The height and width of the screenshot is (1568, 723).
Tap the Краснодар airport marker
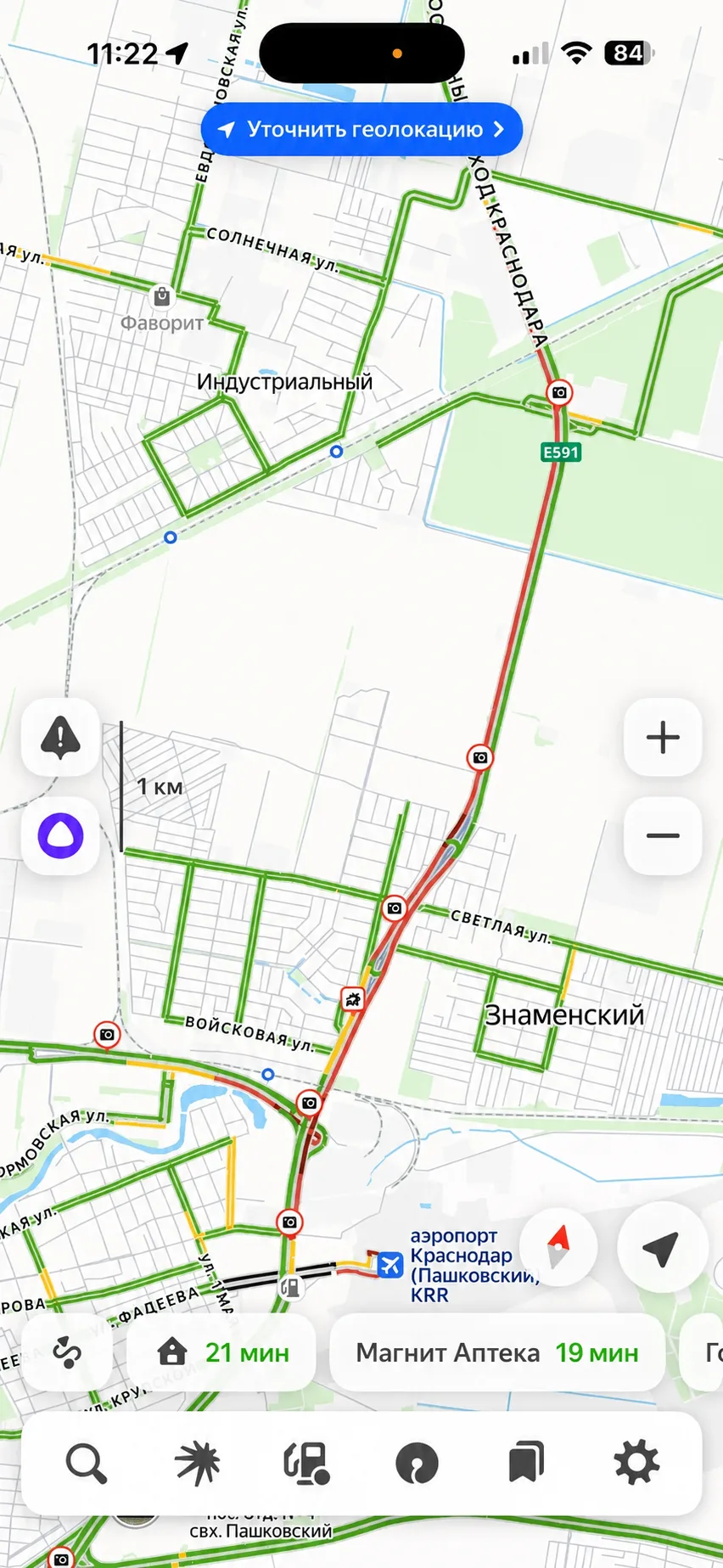pyautogui.click(x=390, y=1264)
